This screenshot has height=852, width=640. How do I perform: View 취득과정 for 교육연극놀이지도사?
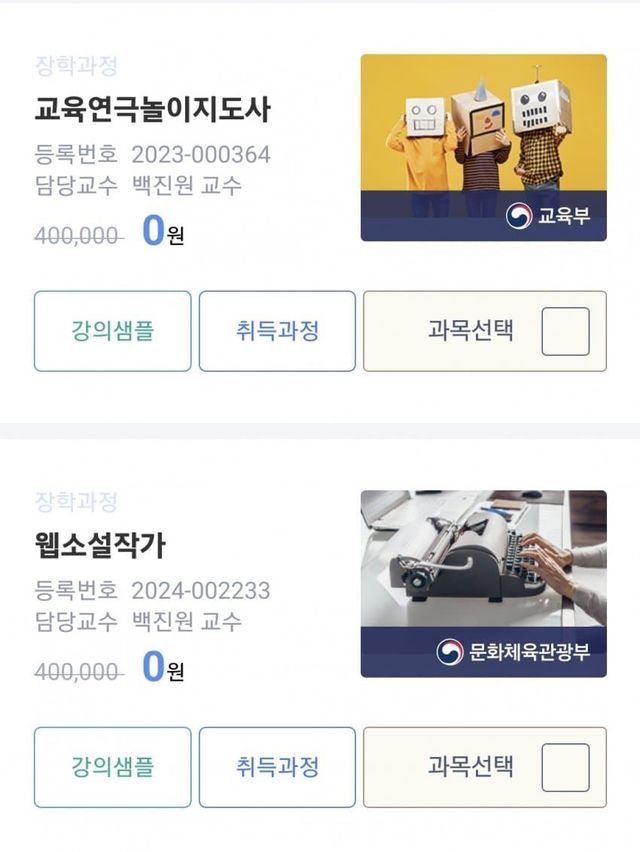point(277,331)
